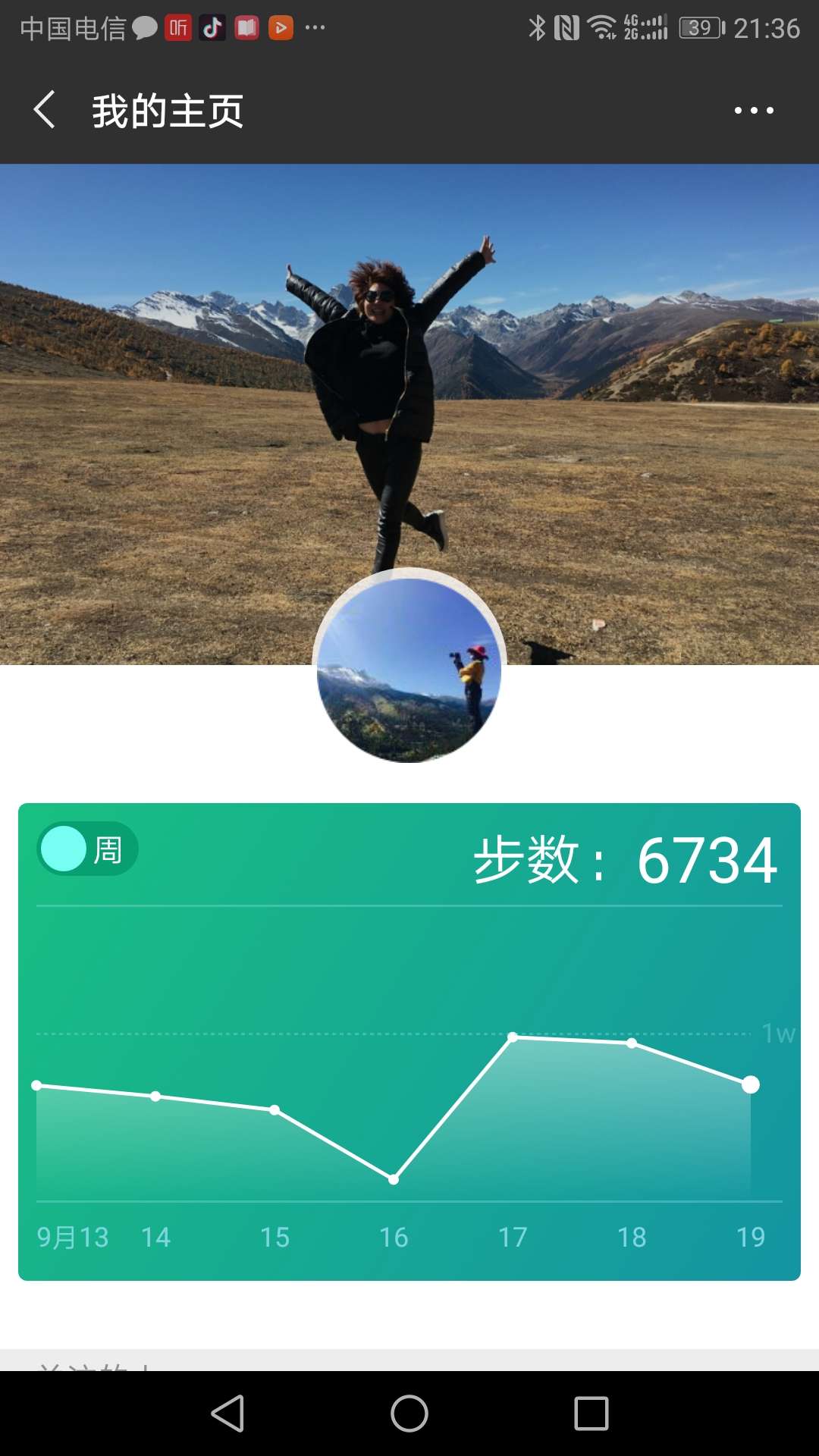Tap the highlighted endpoint on 9月19

[751, 1085]
